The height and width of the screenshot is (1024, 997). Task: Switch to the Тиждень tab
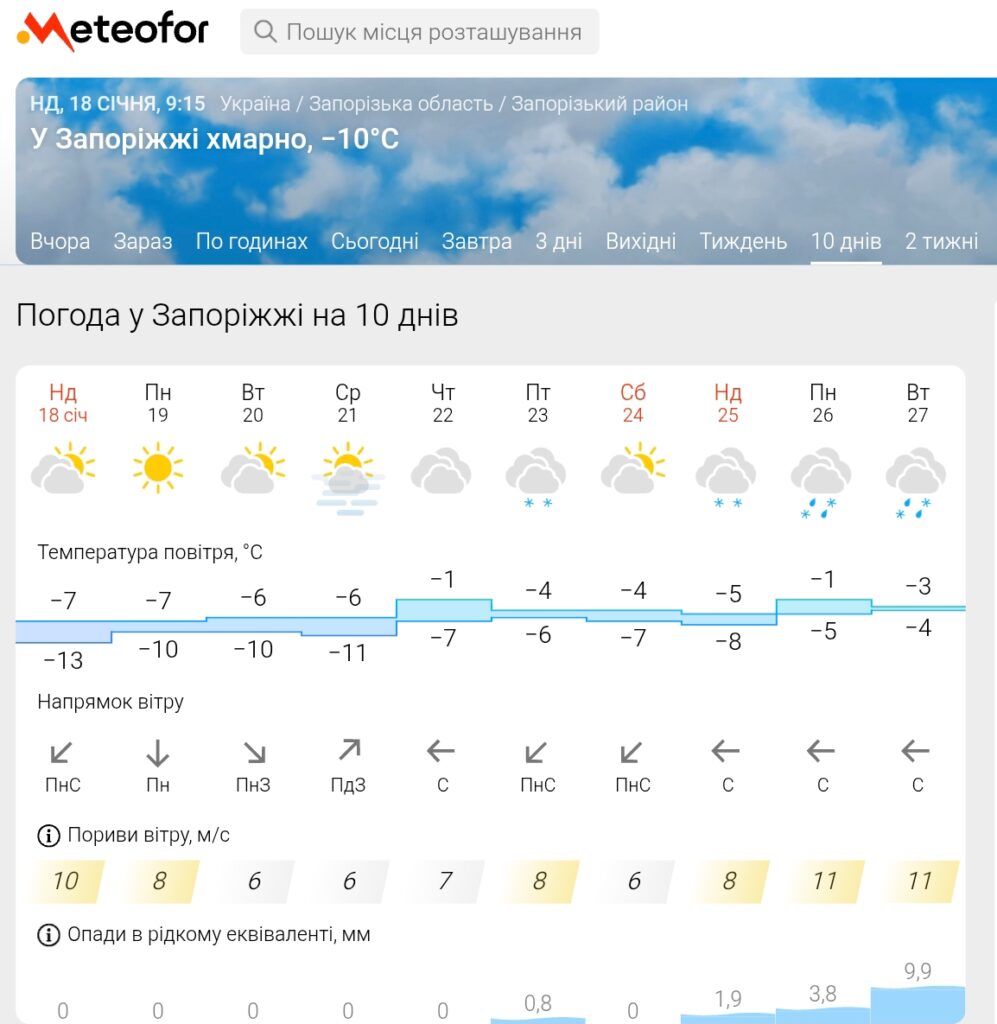[x=743, y=241]
